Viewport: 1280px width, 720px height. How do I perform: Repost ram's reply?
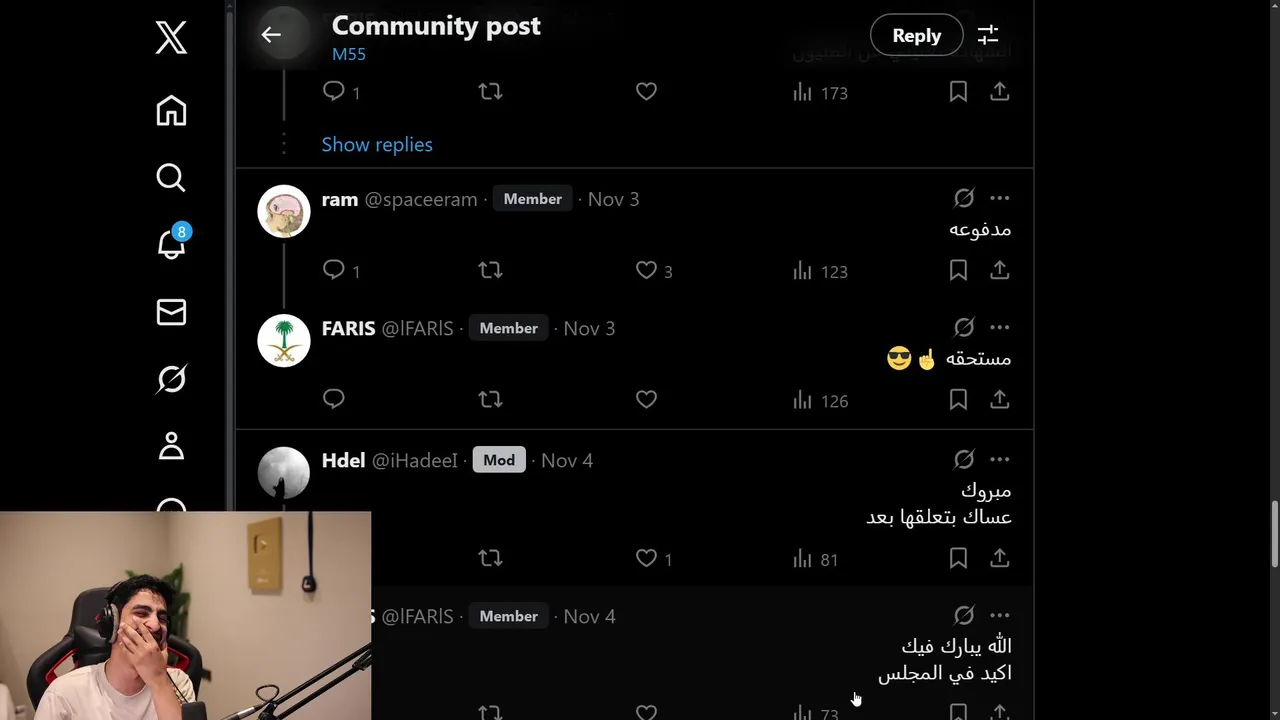[x=490, y=271]
